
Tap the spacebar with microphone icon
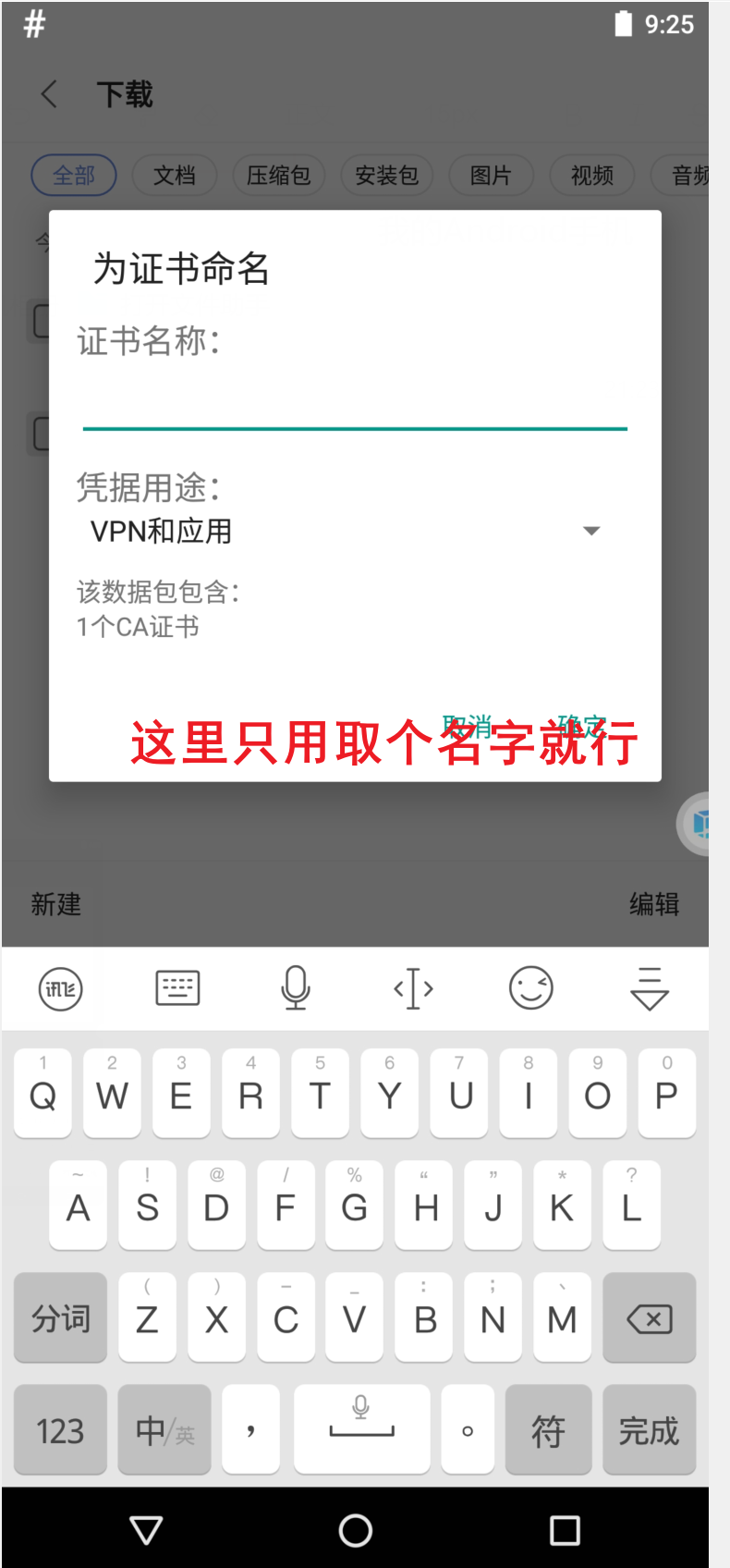(361, 1430)
